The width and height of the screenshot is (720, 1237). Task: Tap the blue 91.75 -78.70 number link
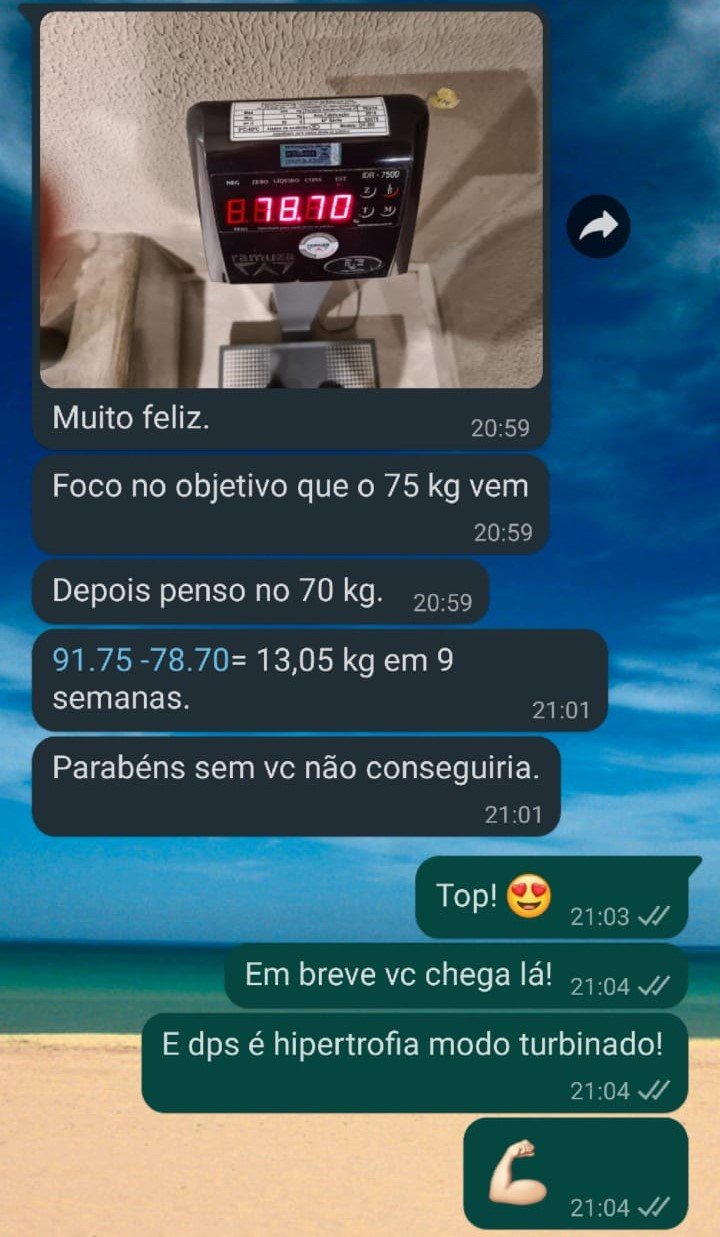pyautogui.click(x=140, y=660)
